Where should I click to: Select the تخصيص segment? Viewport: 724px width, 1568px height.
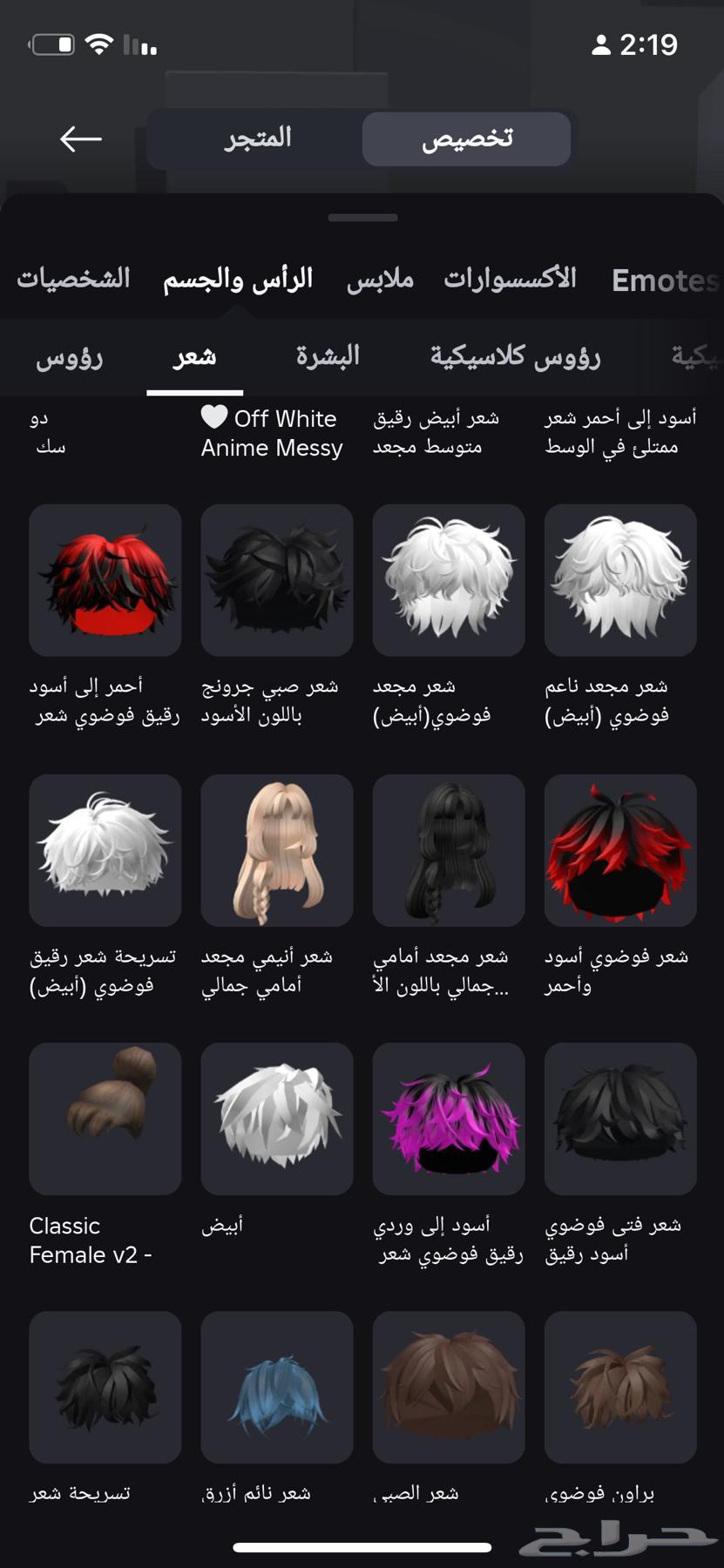(x=466, y=139)
